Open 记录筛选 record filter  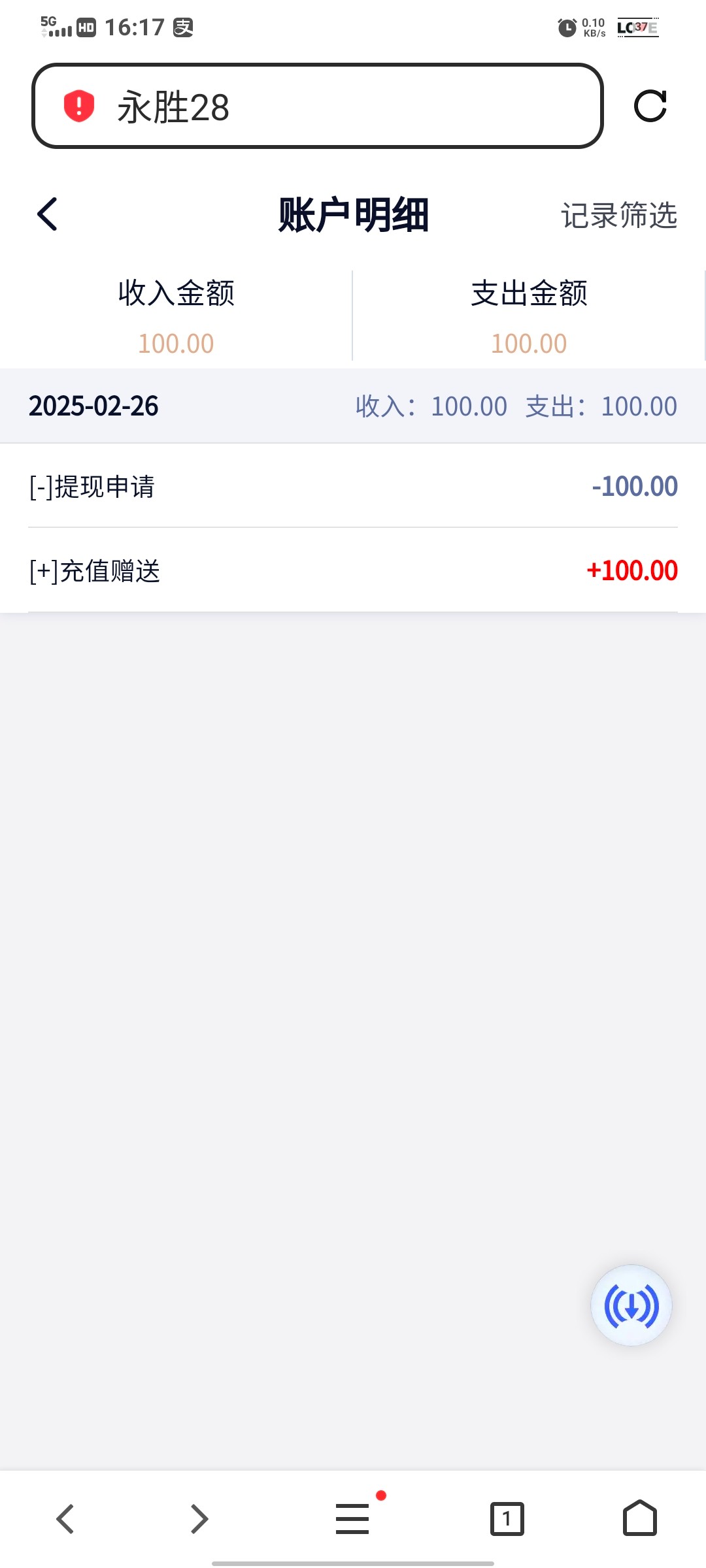click(618, 215)
